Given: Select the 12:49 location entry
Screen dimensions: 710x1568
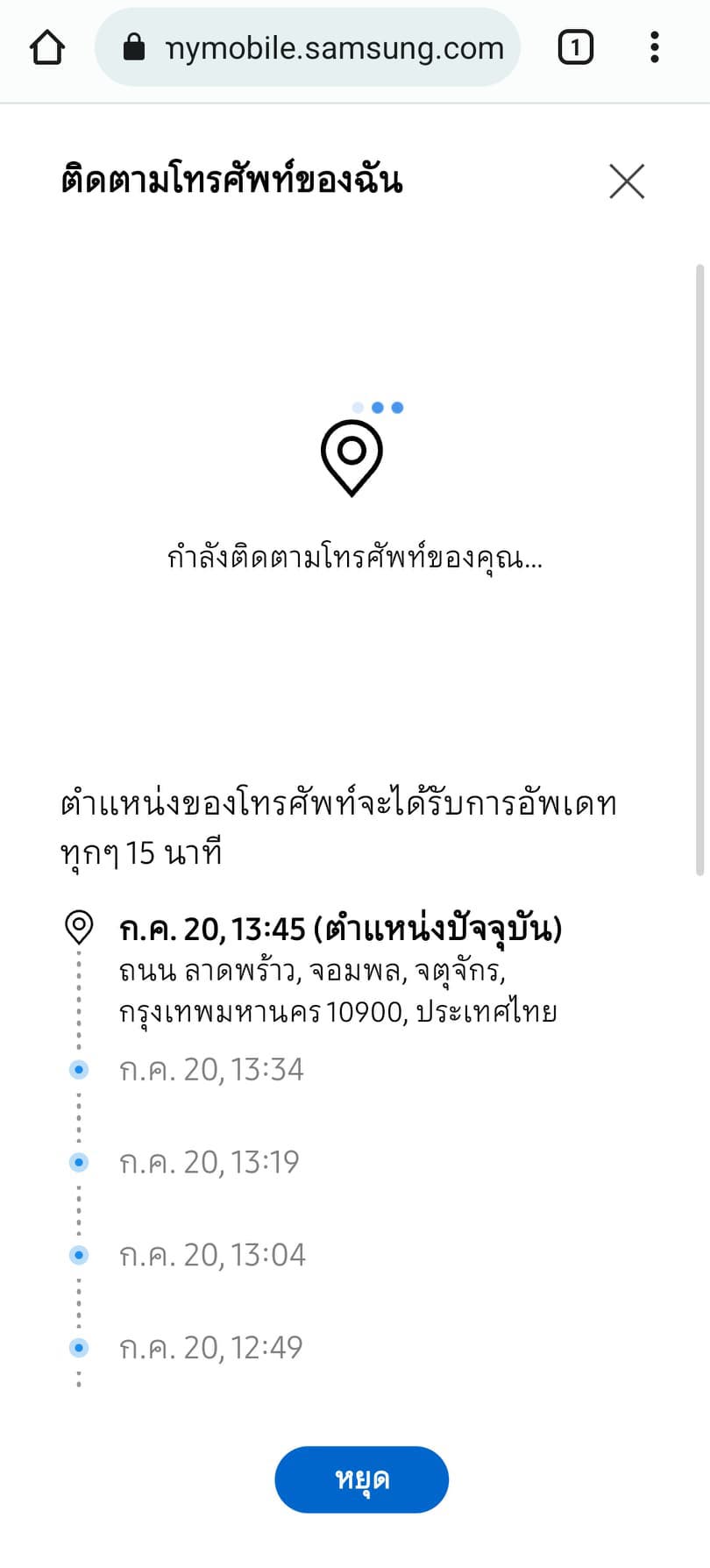Looking at the screenshot, I should pos(211,1348).
